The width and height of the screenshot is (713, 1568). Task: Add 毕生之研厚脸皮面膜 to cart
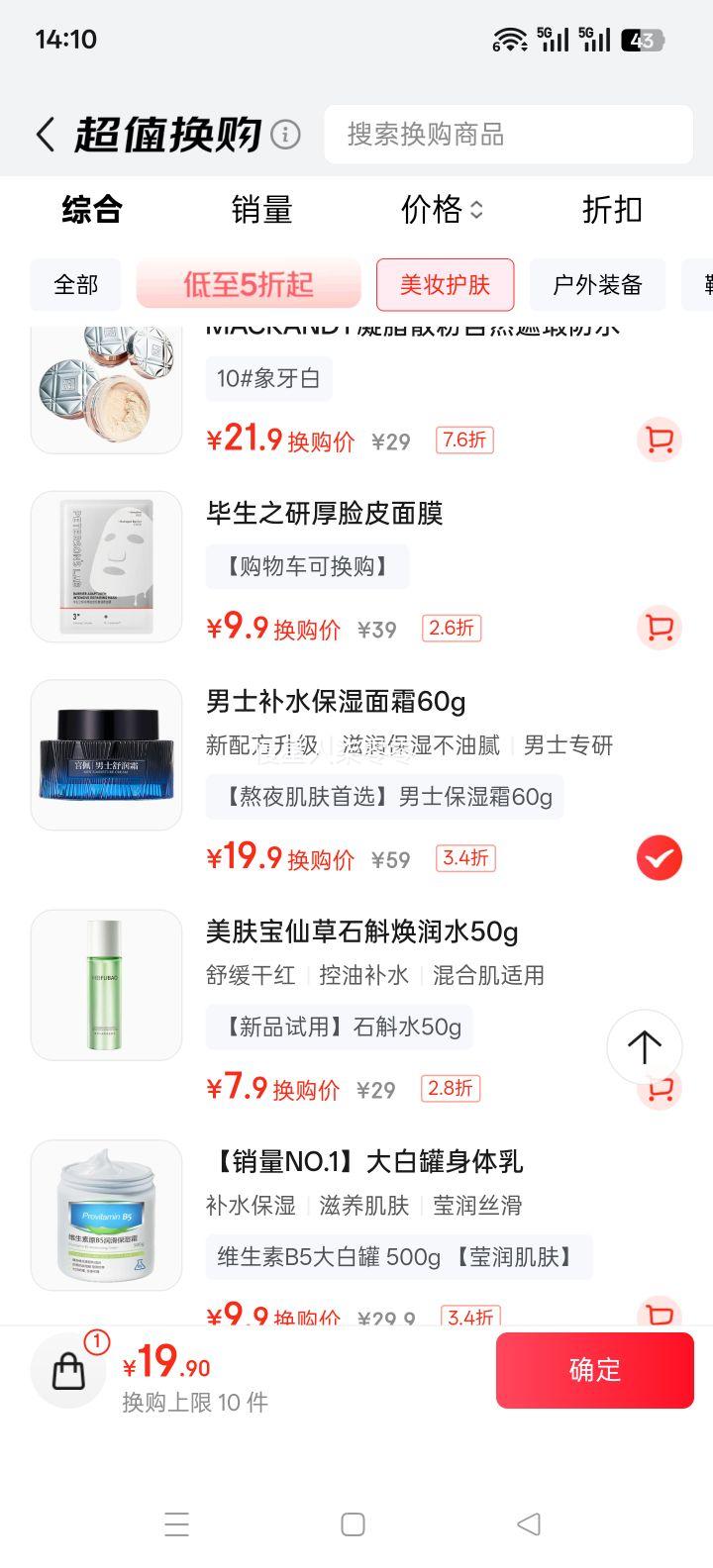pos(659,628)
